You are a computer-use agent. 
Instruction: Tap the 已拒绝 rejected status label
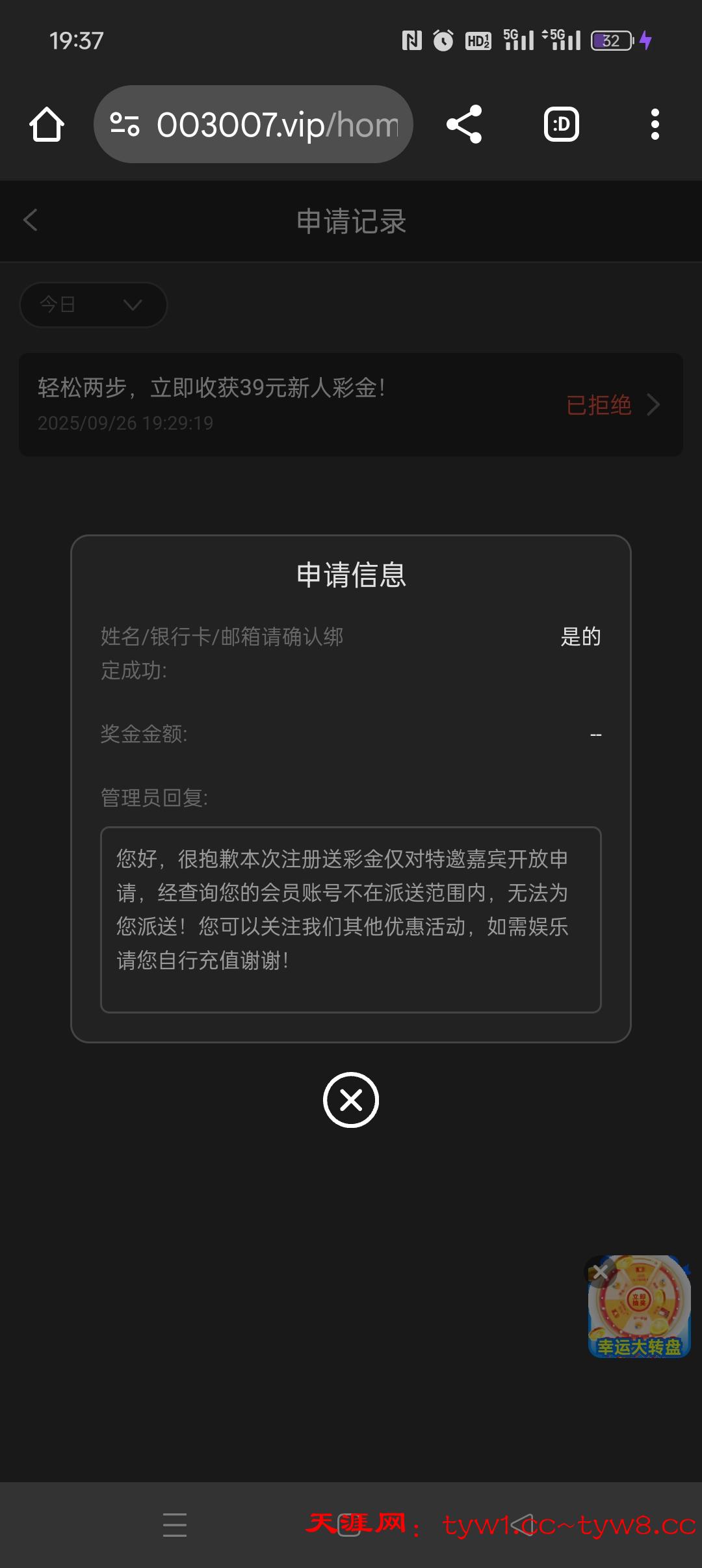click(x=598, y=404)
